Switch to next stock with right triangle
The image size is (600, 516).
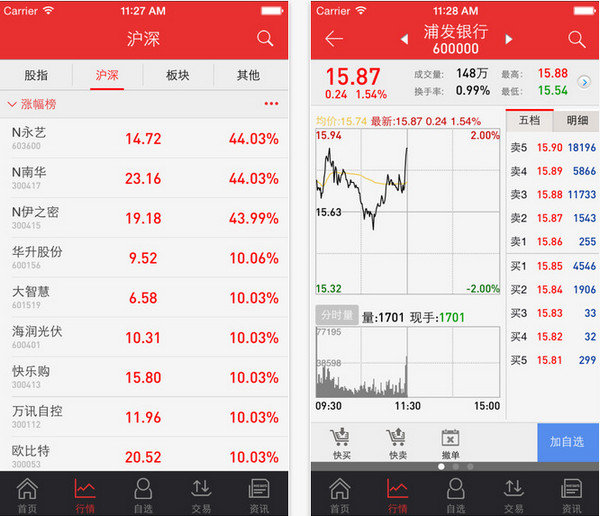(509, 39)
